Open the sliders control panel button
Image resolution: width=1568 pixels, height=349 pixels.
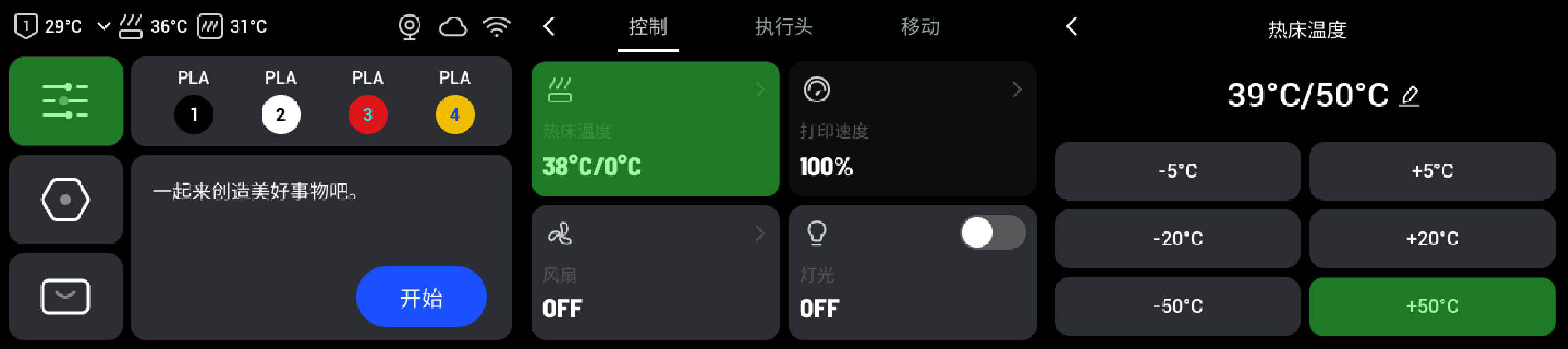66,101
